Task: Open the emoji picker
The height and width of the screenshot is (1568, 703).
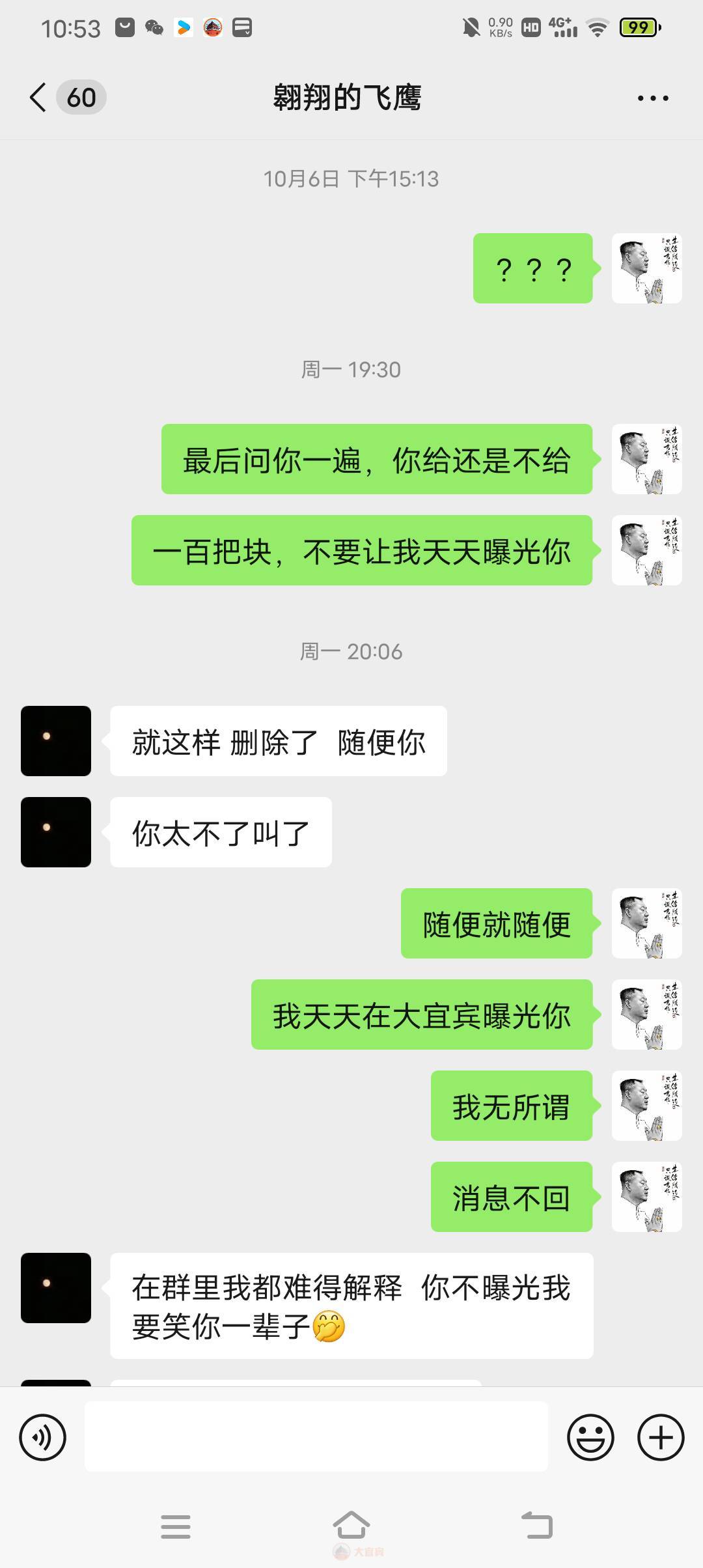Action: coord(590,1437)
